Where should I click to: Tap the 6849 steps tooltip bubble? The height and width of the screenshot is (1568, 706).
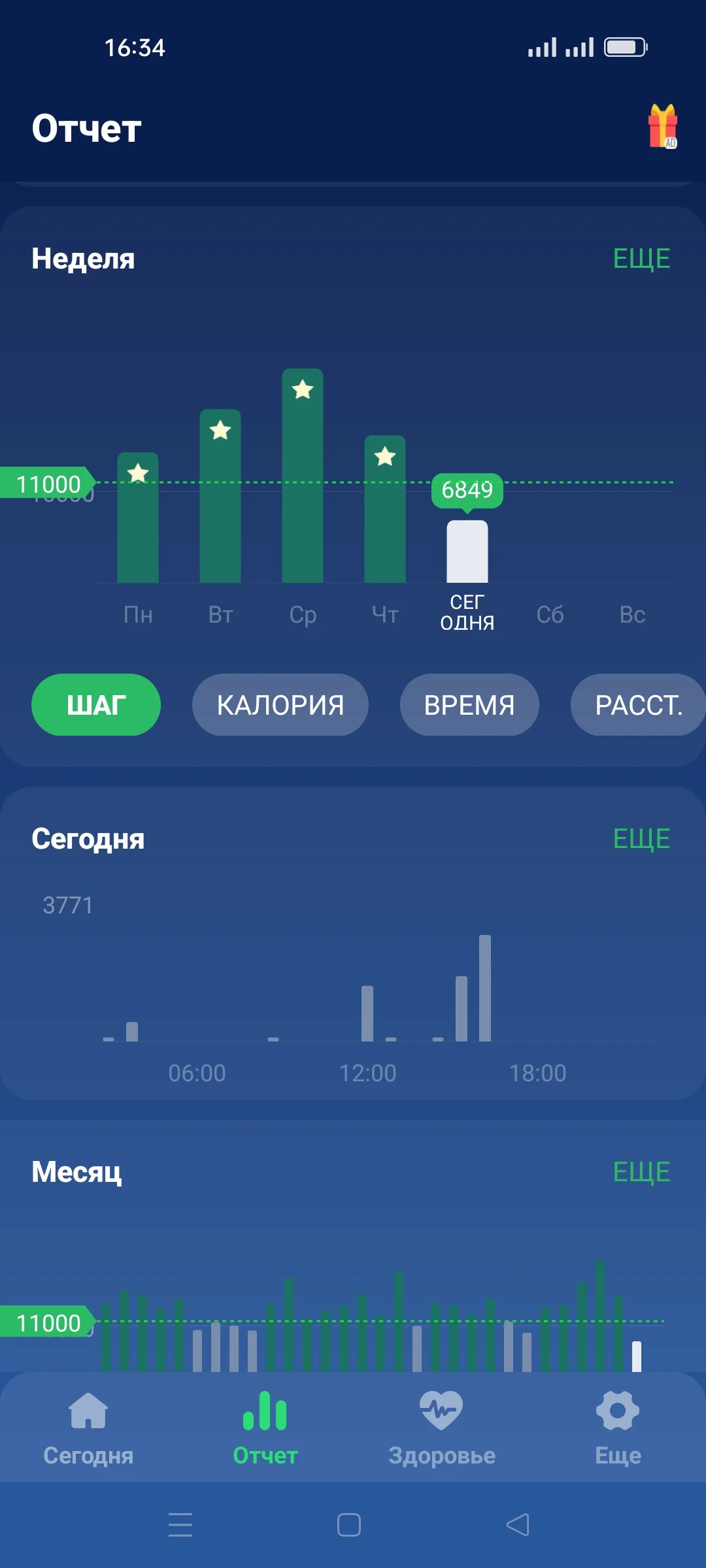coord(467,491)
